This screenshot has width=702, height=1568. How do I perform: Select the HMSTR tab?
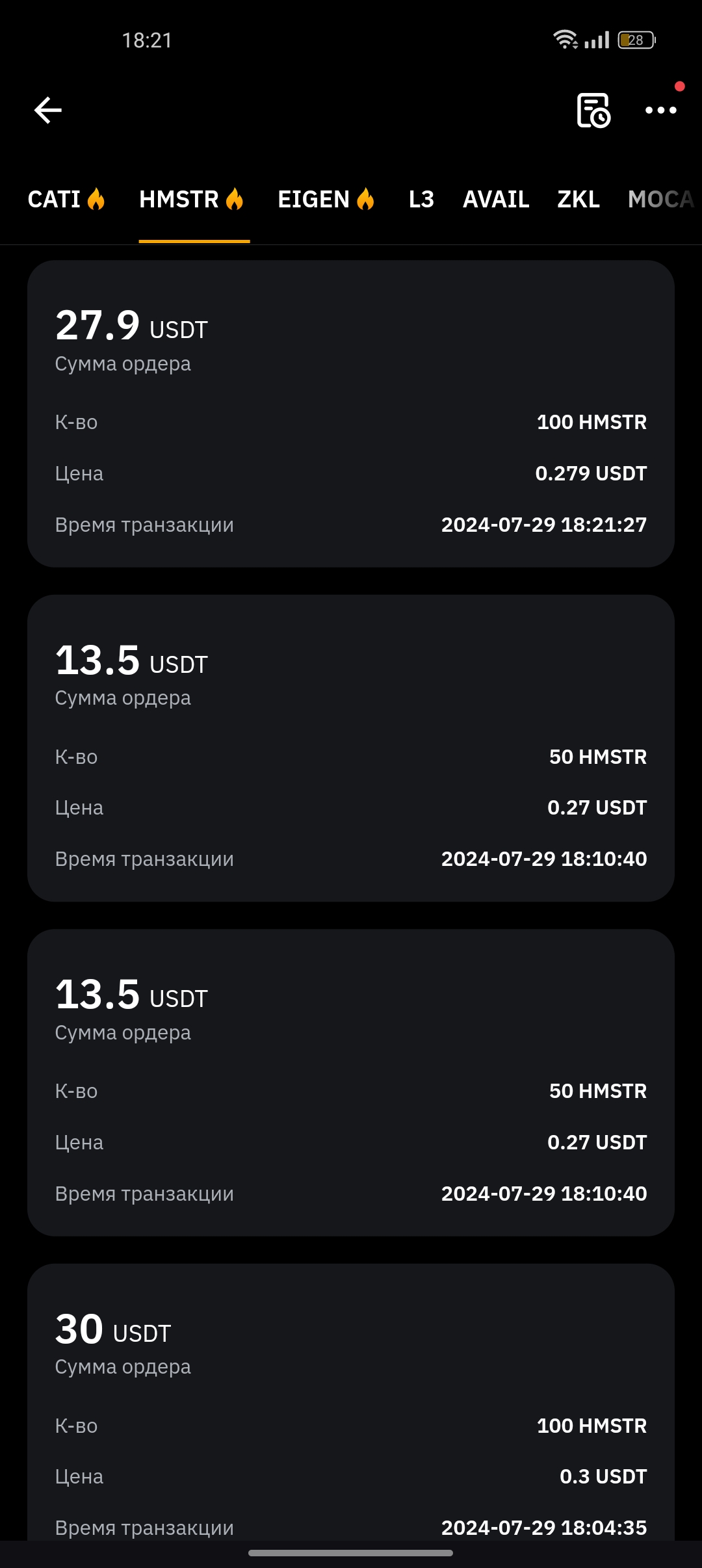tap(193, 200)
